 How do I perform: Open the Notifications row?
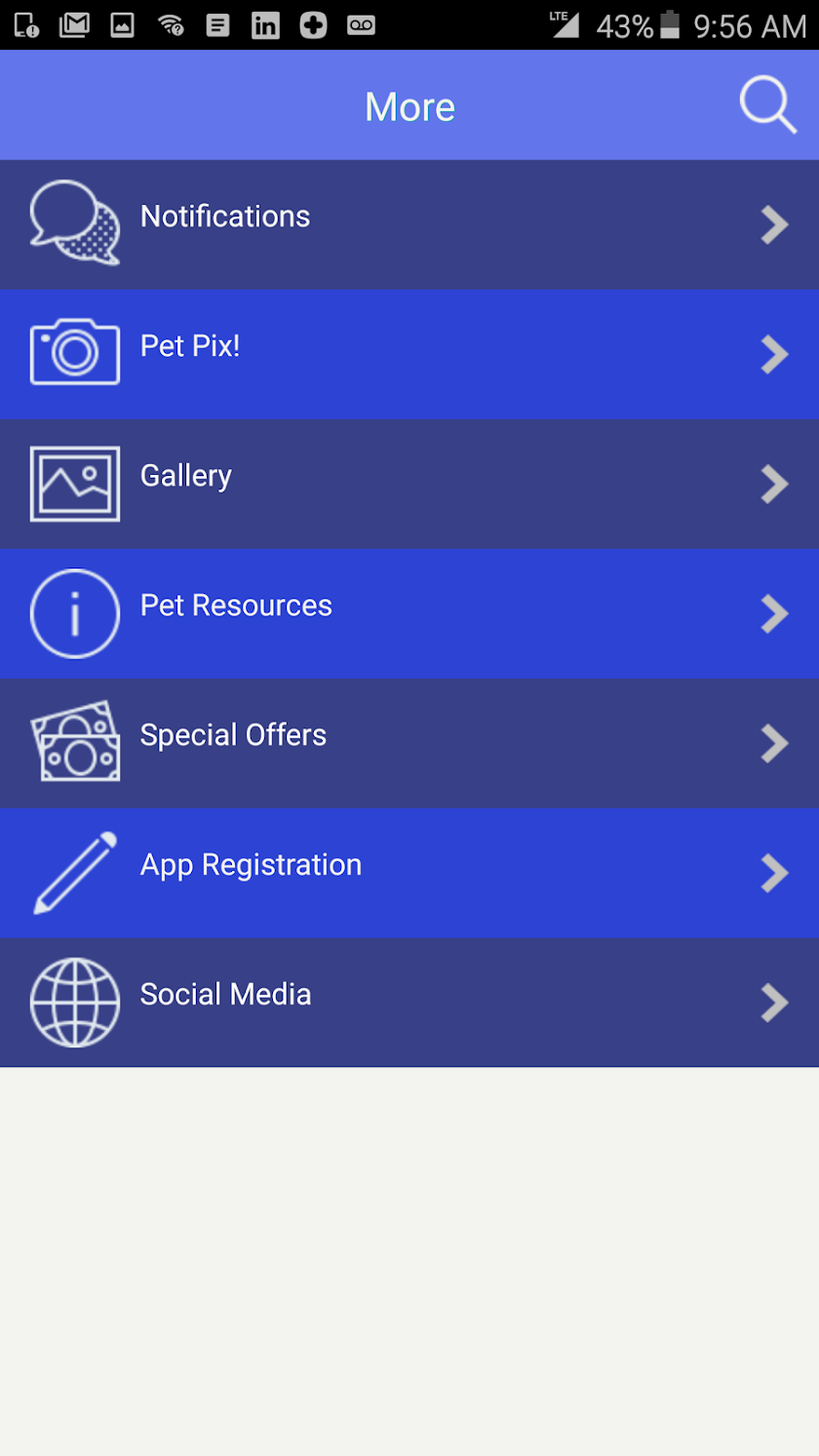coord(409,224)
